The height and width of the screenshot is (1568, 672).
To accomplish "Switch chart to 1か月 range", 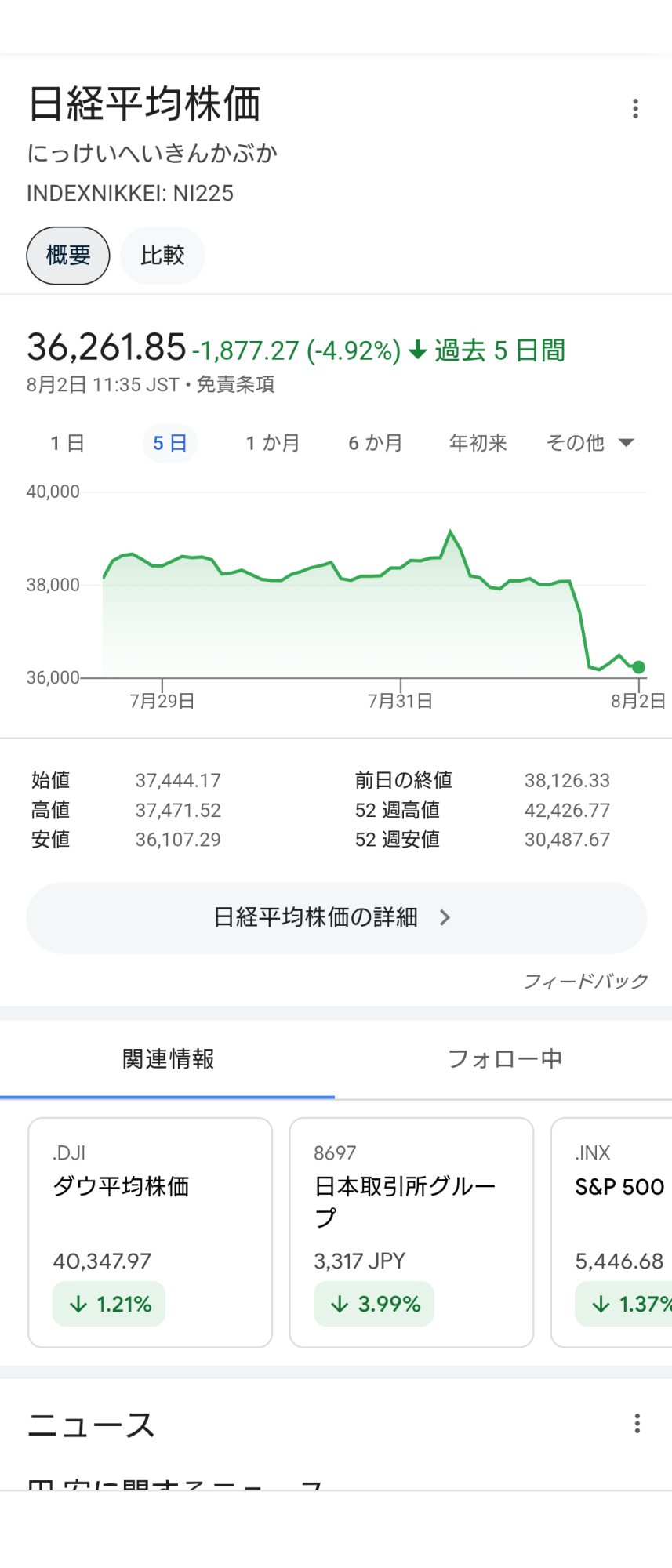I will tap(273, 444).
